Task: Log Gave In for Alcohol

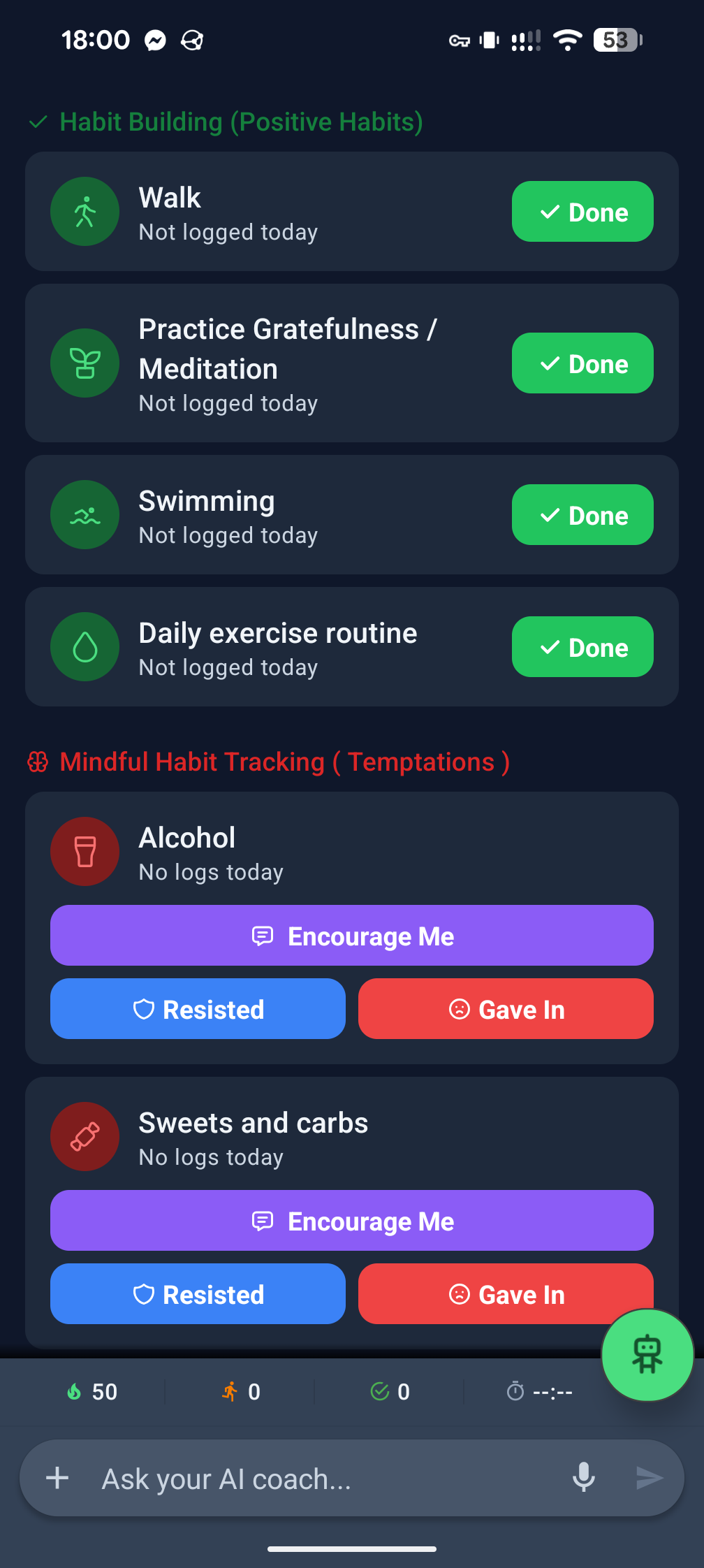Action: click(x=505, y=1008)
